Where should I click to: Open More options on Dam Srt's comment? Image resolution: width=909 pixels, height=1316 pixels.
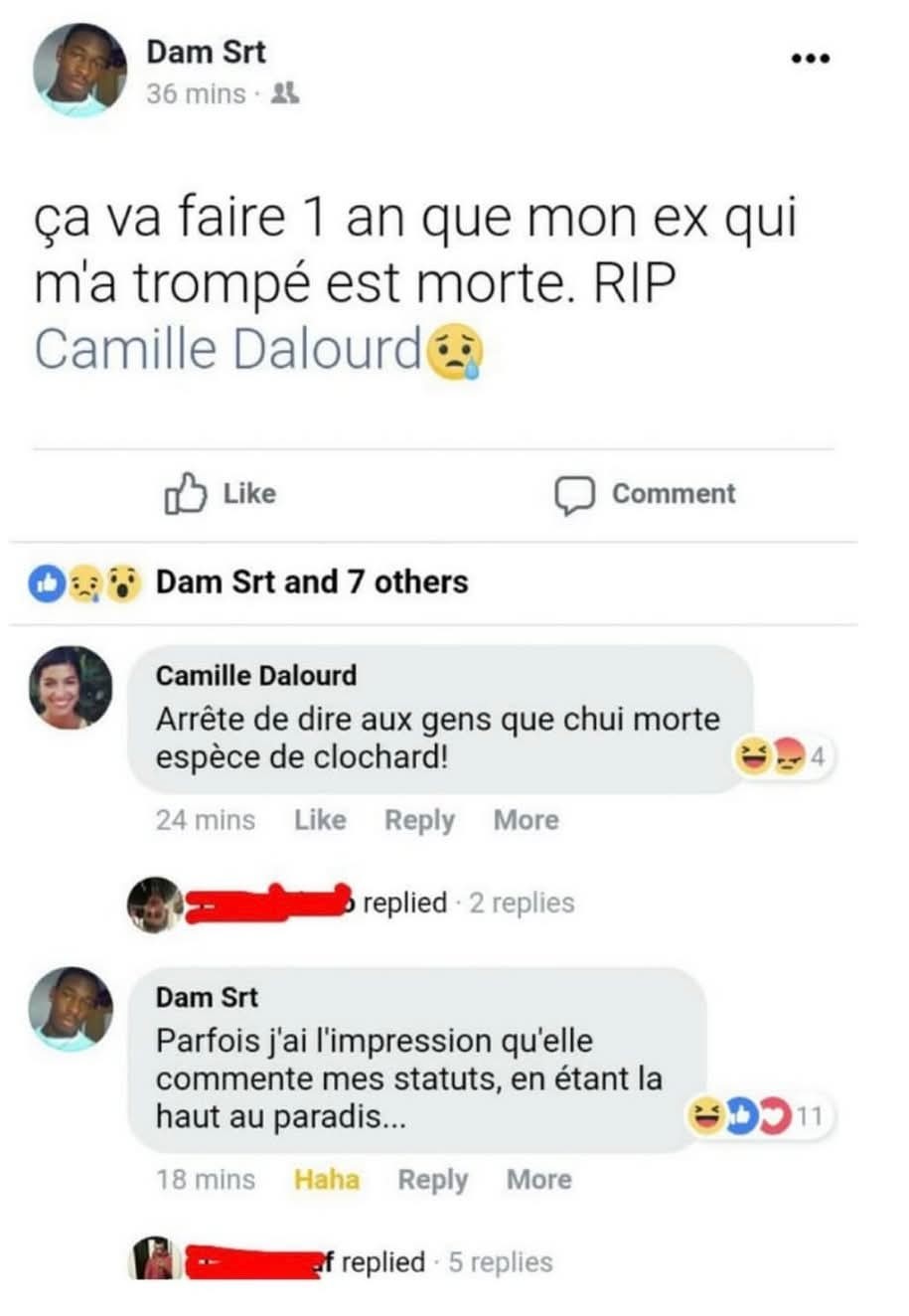[x=538, y=1180]
